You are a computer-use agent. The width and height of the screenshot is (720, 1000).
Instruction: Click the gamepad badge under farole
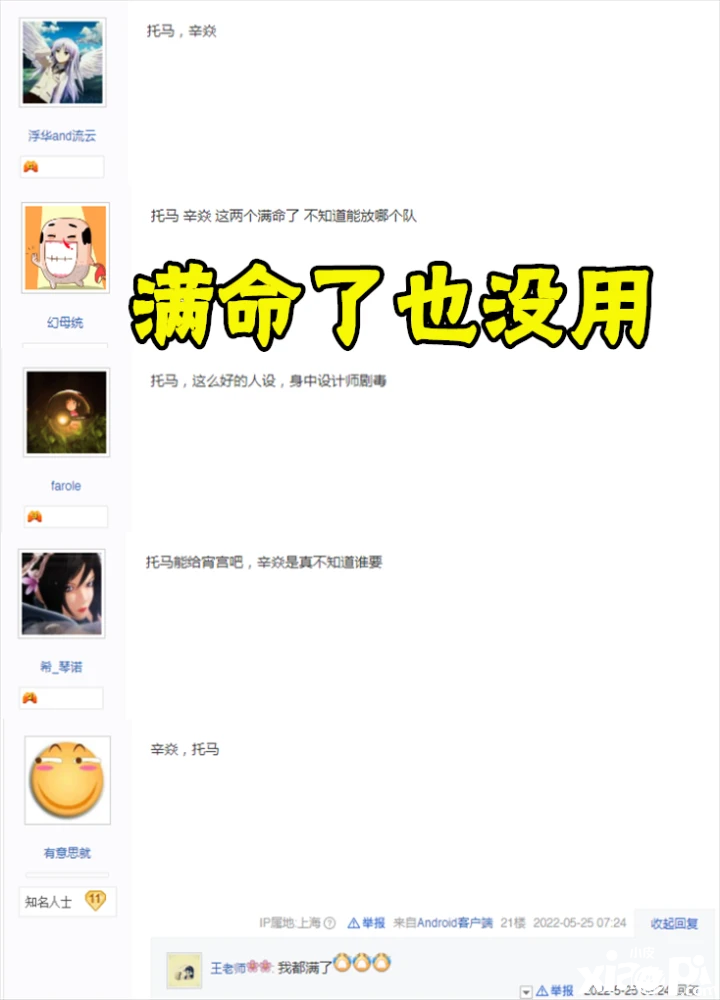(35, 515)
